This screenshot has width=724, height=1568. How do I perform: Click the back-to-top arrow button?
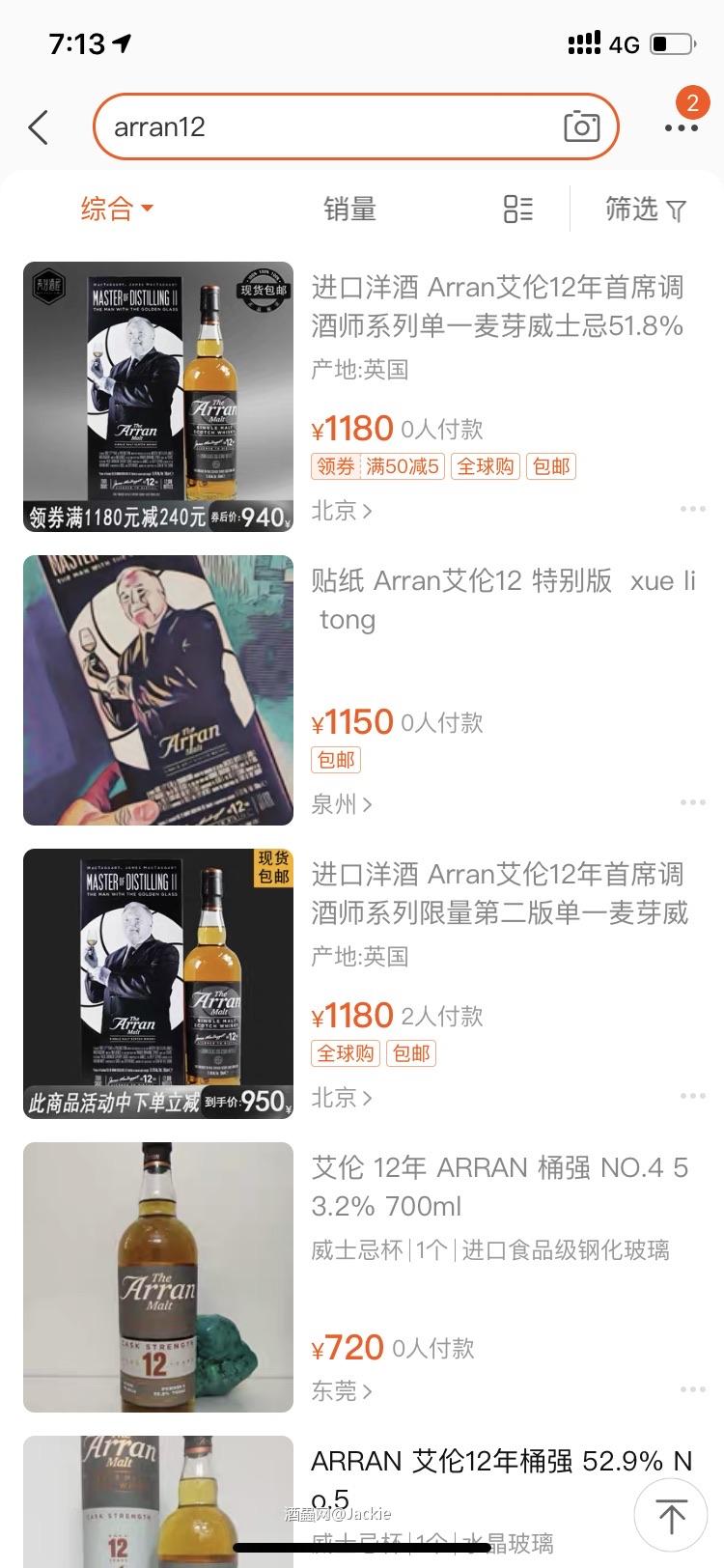(670, 1514)
